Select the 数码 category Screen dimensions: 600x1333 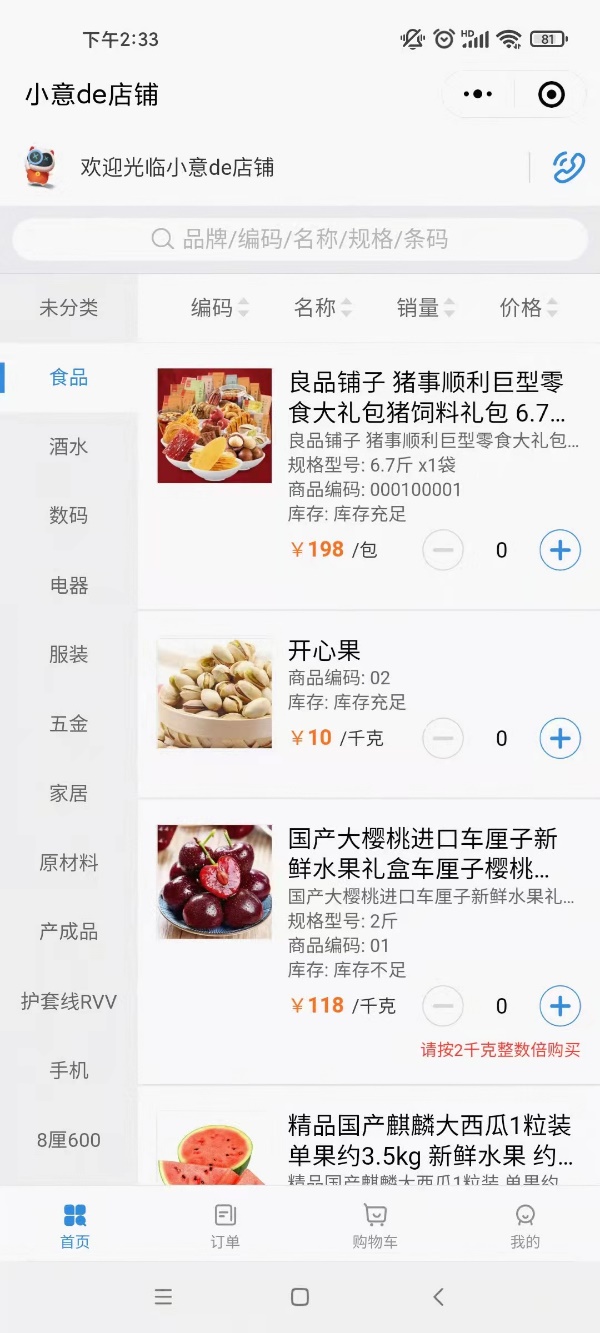69,516
